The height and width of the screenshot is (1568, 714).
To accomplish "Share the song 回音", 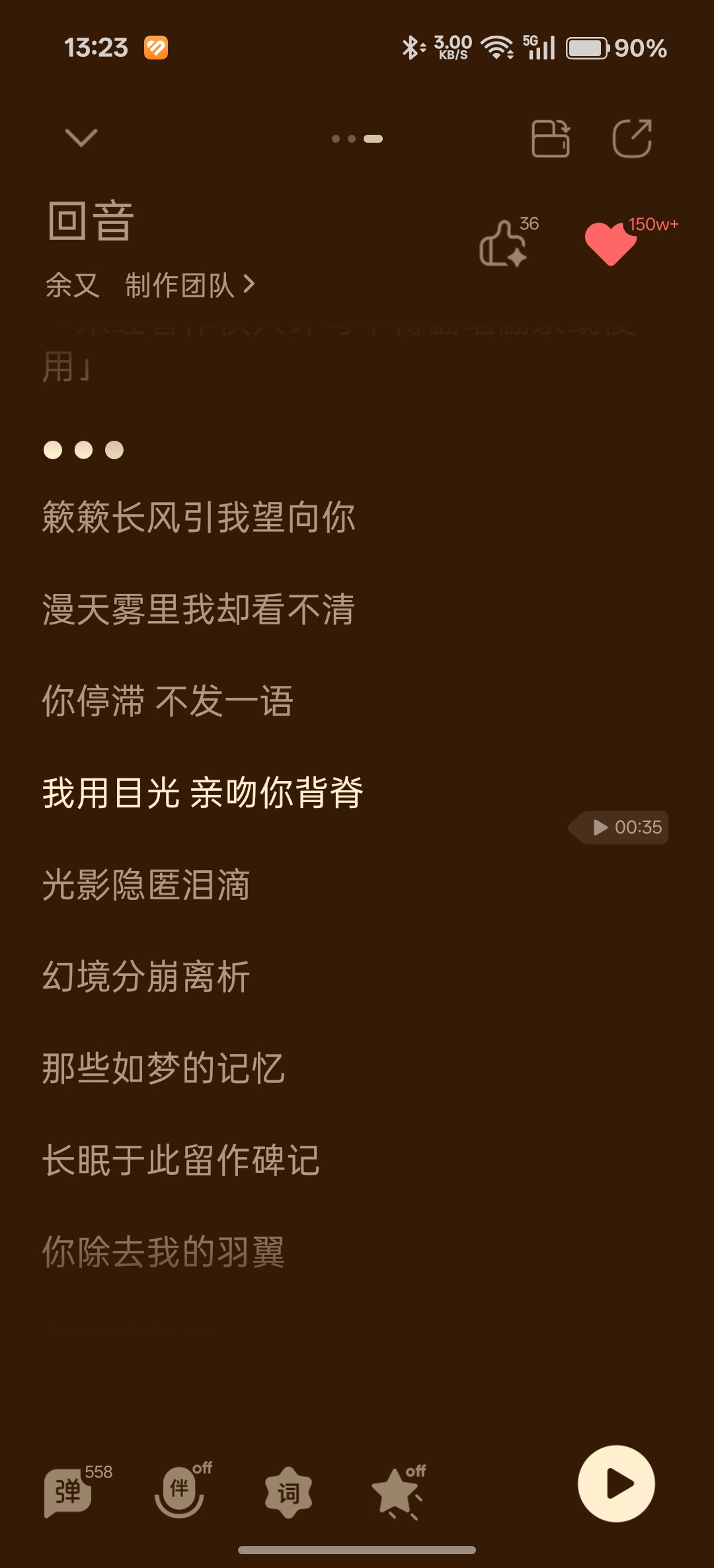I will coord(632,138).
